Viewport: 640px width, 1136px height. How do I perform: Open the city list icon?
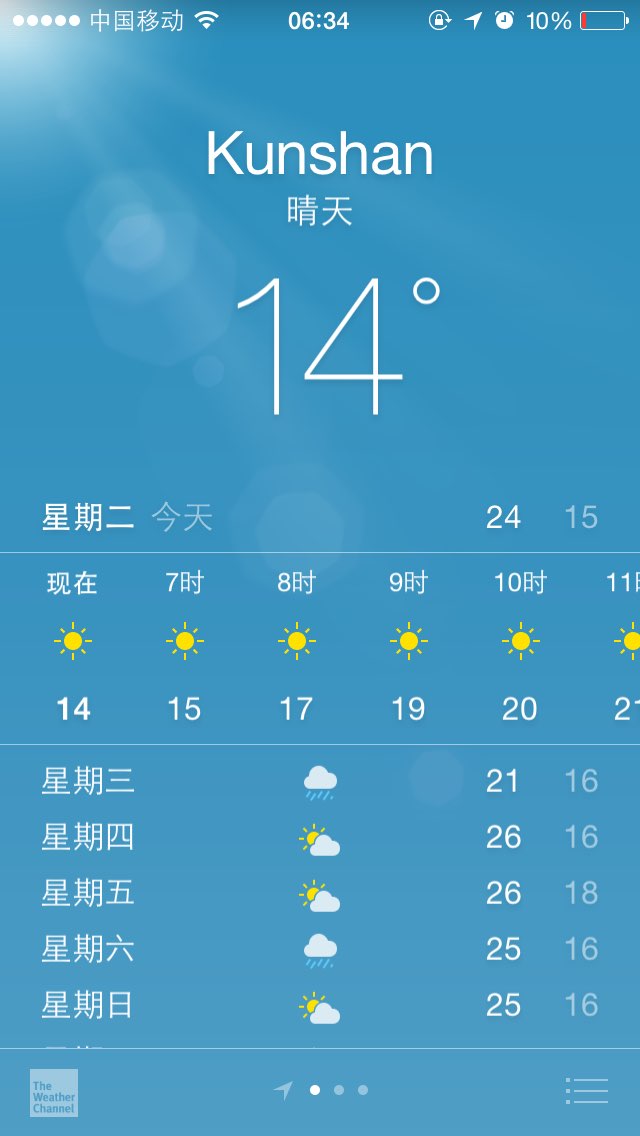(586, 1090)
